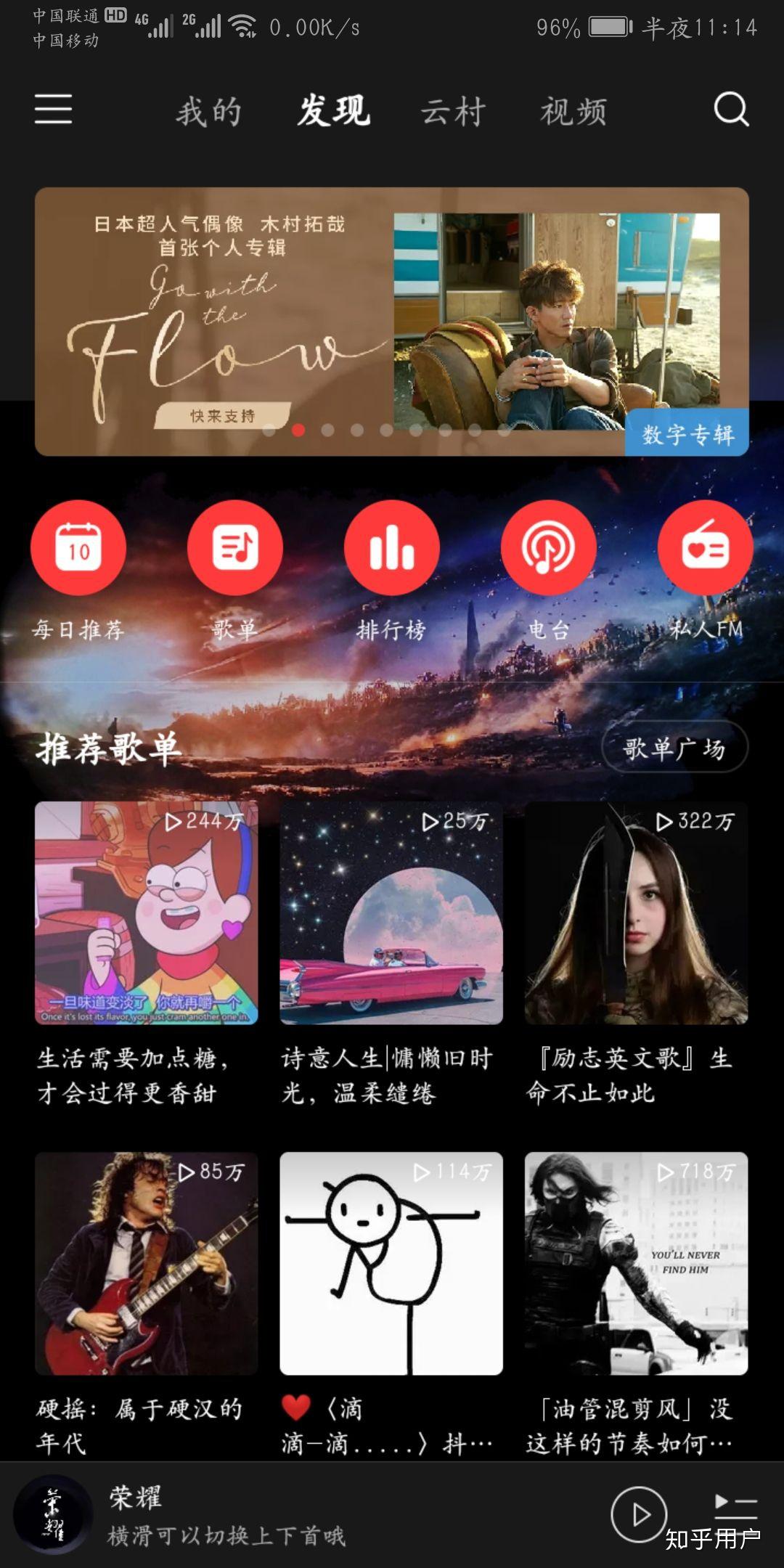The image size is (784, 1568).
Task: Switch to the 我的 tab
Action: point(209,113)
